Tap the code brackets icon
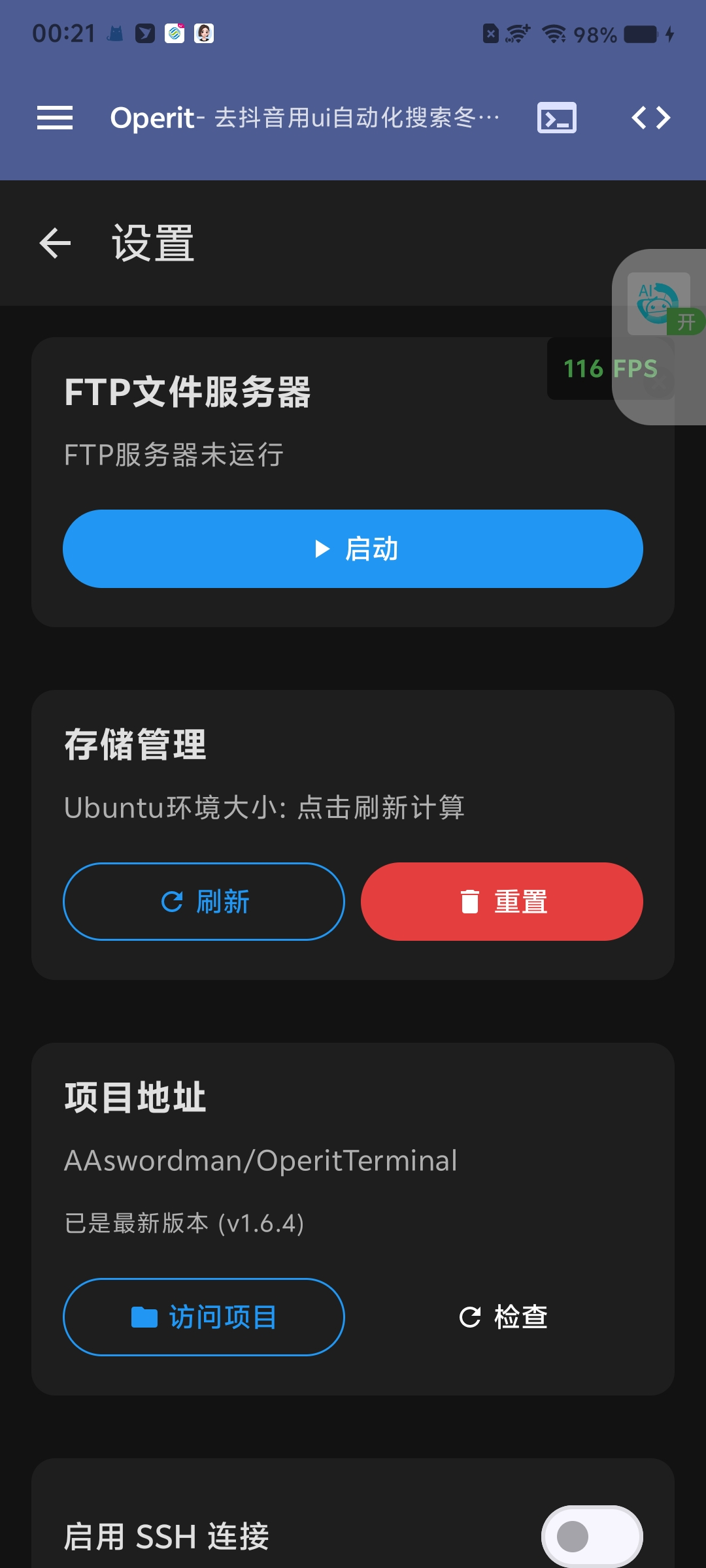706x1568 pixels. (651, 118)
